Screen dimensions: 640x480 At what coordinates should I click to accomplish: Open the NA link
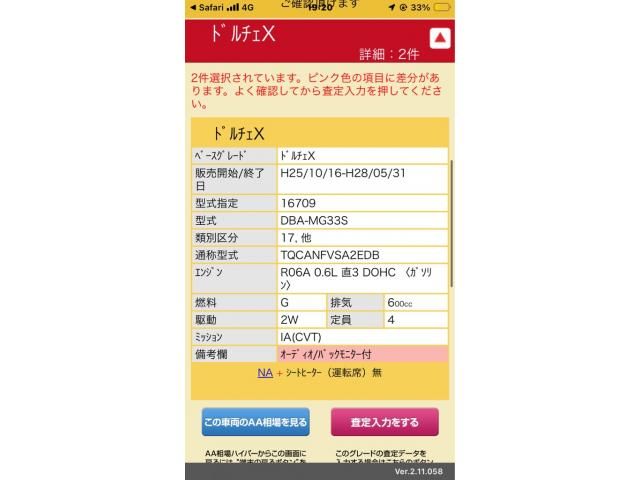[x=264, y=372]
